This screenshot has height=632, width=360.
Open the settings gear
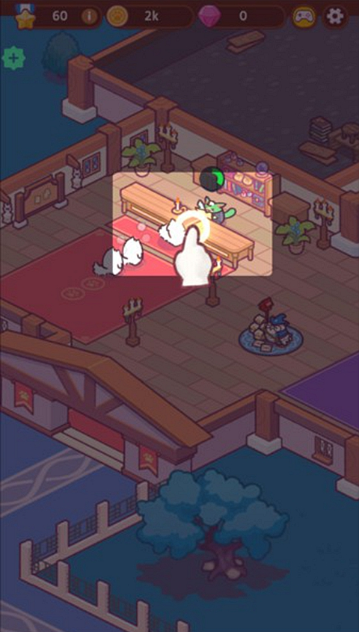click(x=335, y=16)
